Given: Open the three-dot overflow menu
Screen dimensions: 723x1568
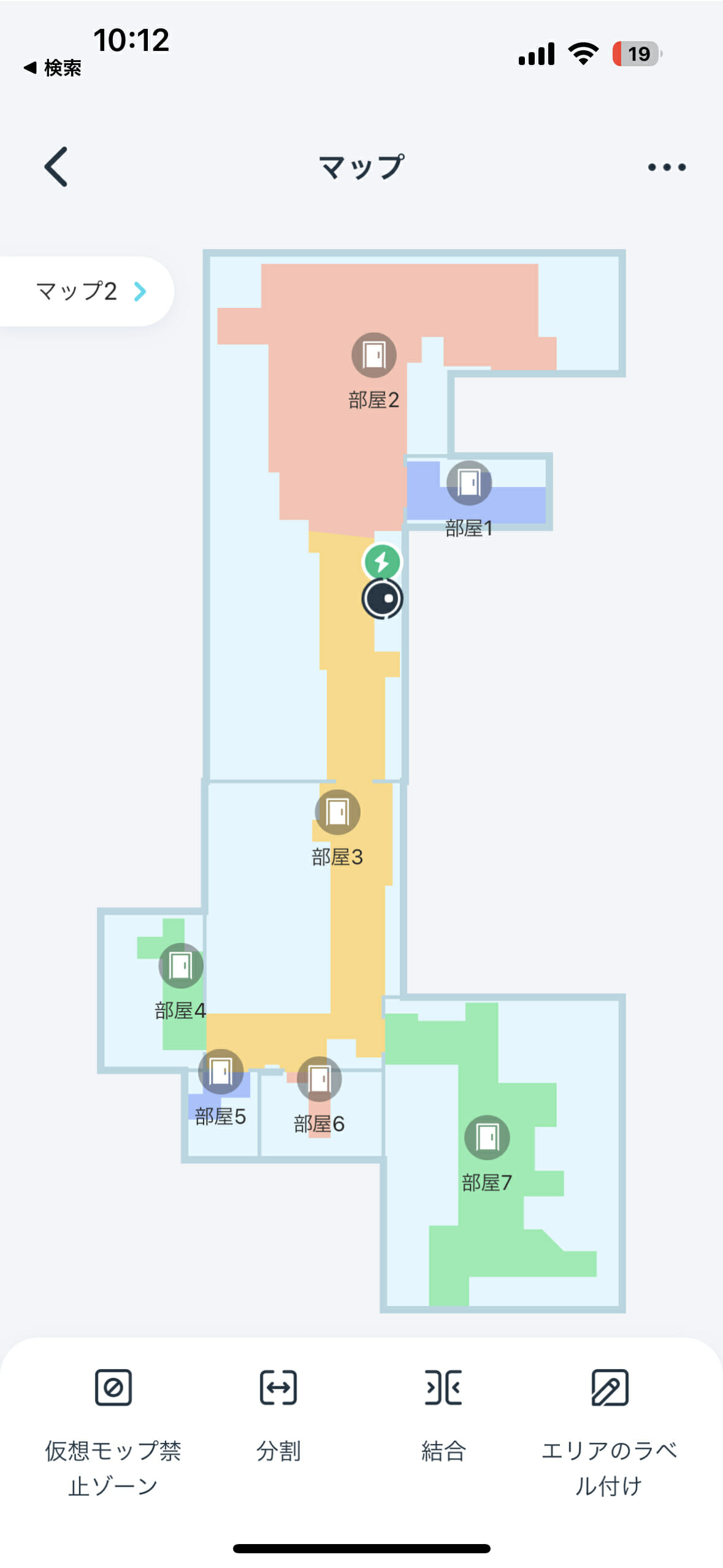Looking at the screenshot, I should point(667,167).
